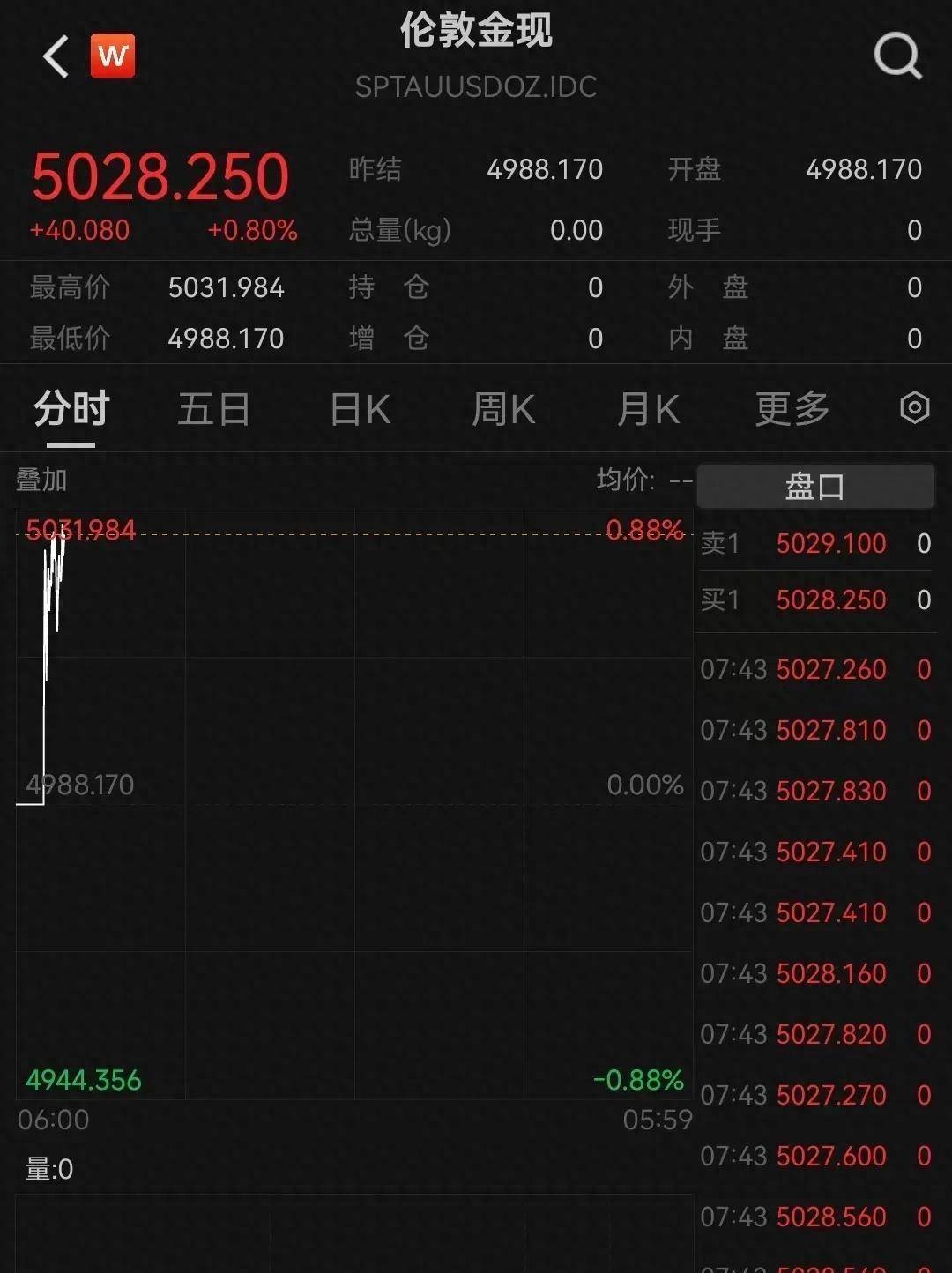Tap the 盘口 order book button
The height and width of the screenshot is (1273, 952).
coord(815,487)
